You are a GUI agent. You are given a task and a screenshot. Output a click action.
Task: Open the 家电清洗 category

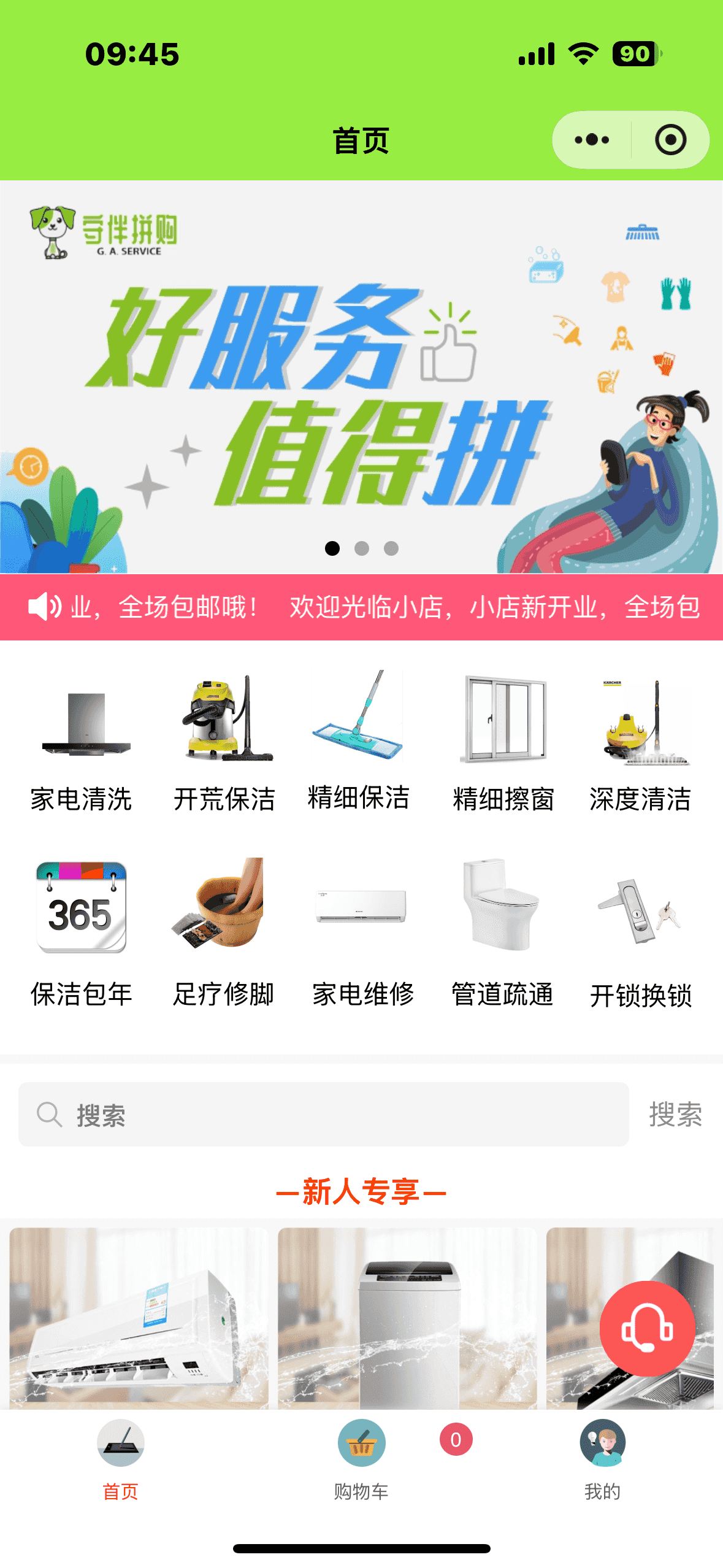(x=82, y=742)
